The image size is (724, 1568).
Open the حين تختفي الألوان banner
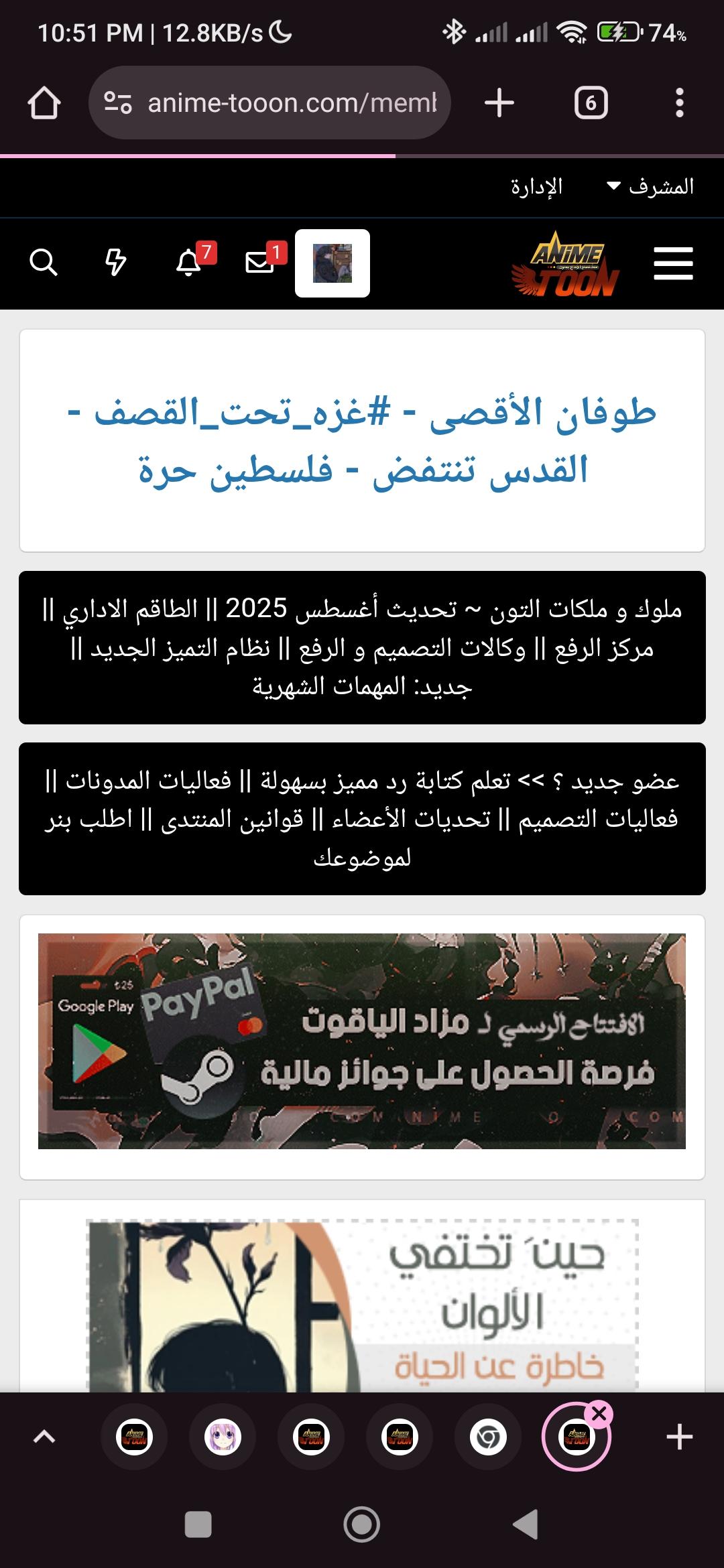(362, 1305)
